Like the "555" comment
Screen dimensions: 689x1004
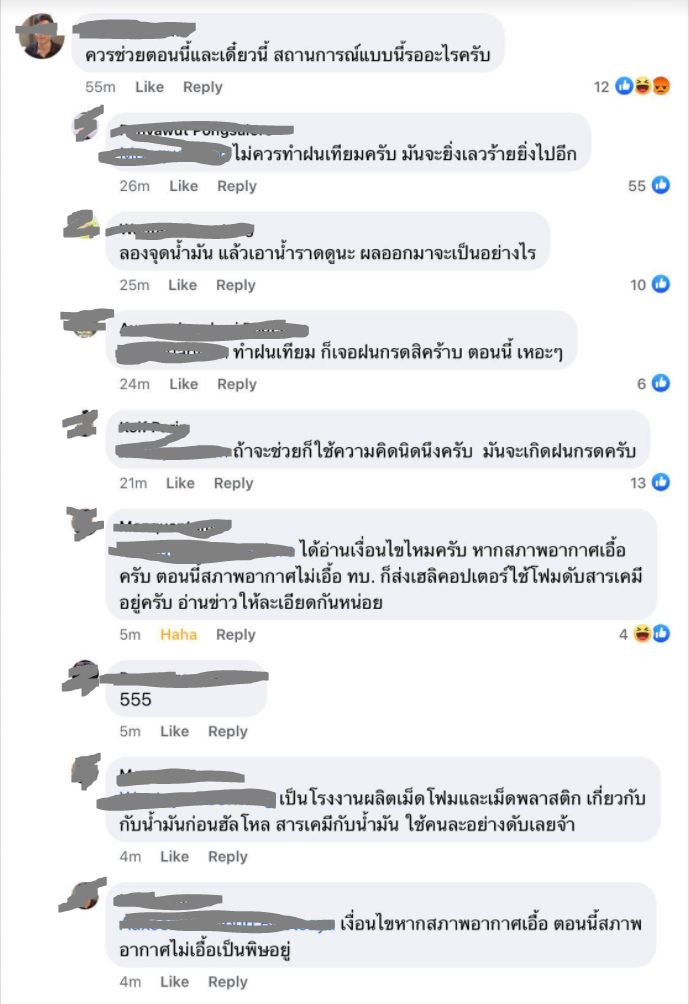[174, 731]
